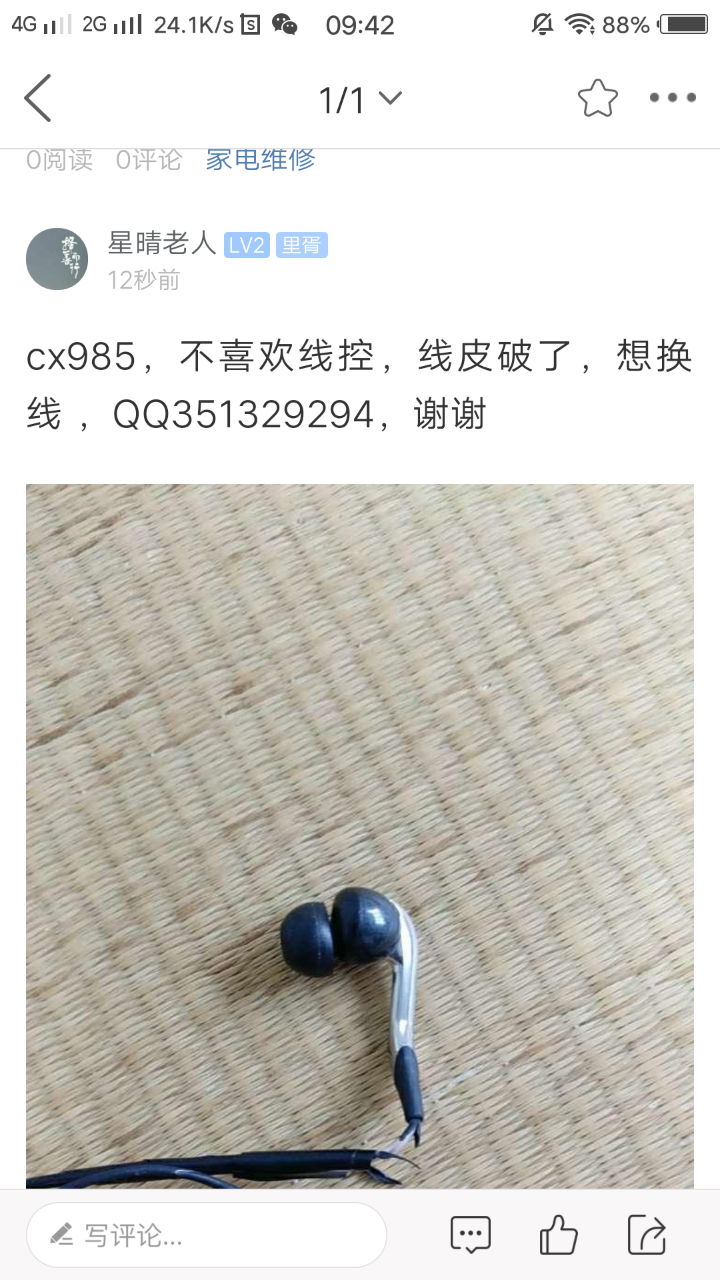Image resolution: width=720 pixels, height=1280 pixels.
Task: Share this post
Action: tap(647, 1235)
